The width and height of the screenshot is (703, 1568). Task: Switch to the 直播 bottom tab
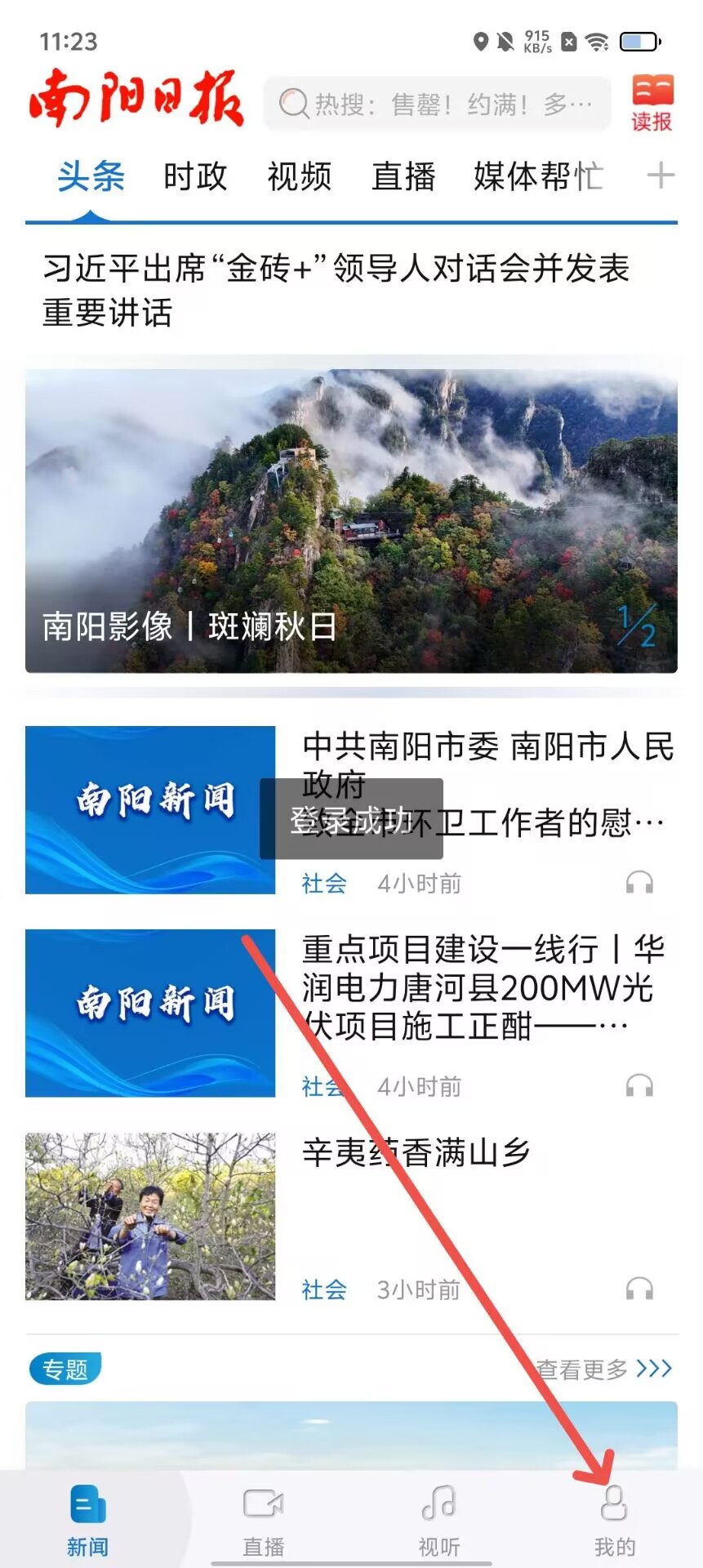pyautogui.click(x=264, y=1521)
